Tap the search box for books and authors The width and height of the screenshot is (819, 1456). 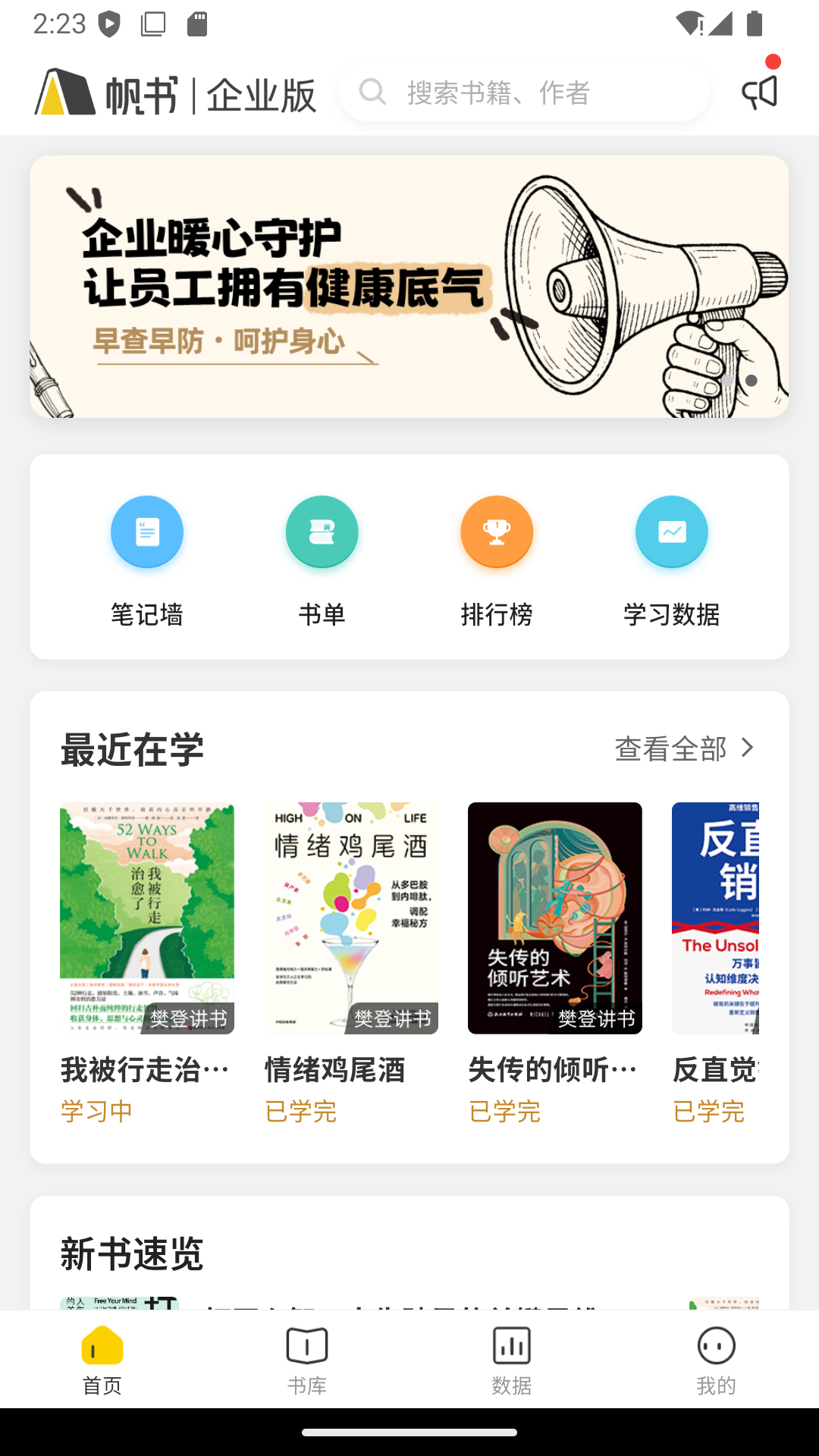click(x=523, y=93)
